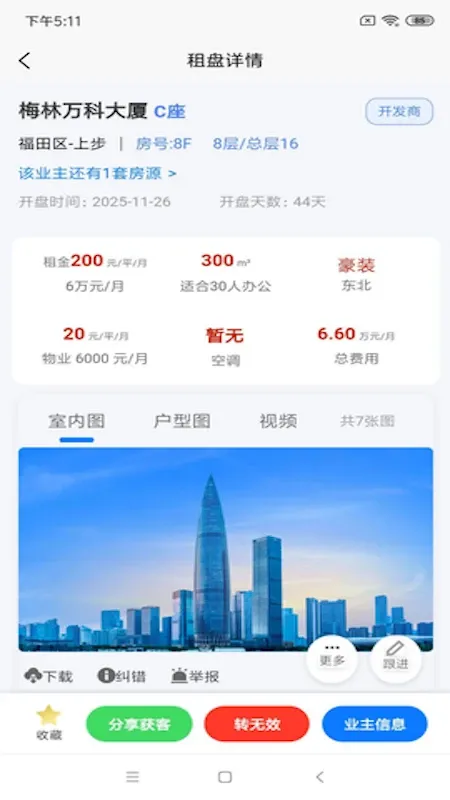450x800 pixels.
Task: Add the listing to favorites with 收藏 star
Action: [x=49, y=723]
